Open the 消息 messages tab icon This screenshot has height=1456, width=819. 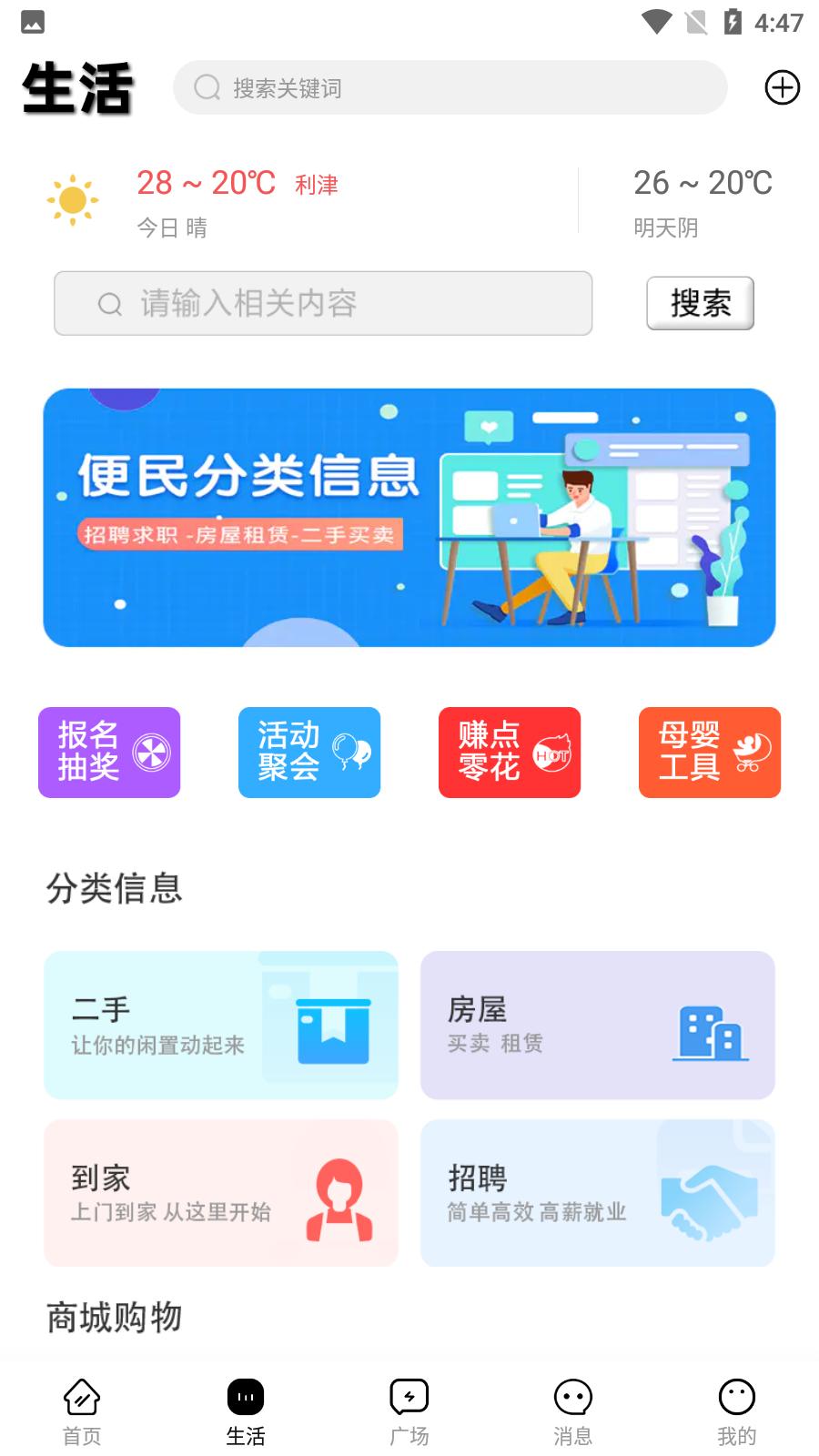pos(572,1395)
